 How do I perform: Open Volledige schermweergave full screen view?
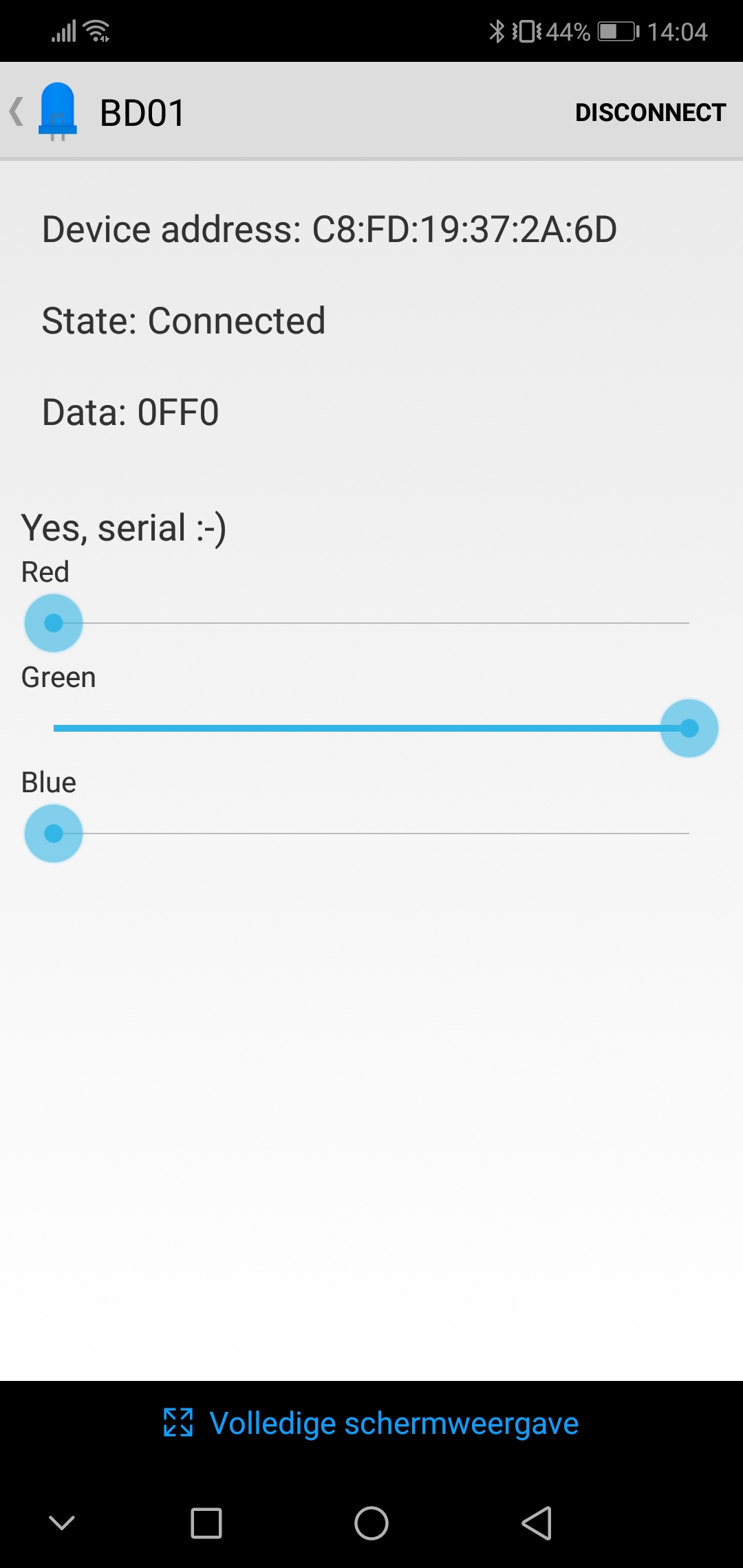click(371, 1423)
